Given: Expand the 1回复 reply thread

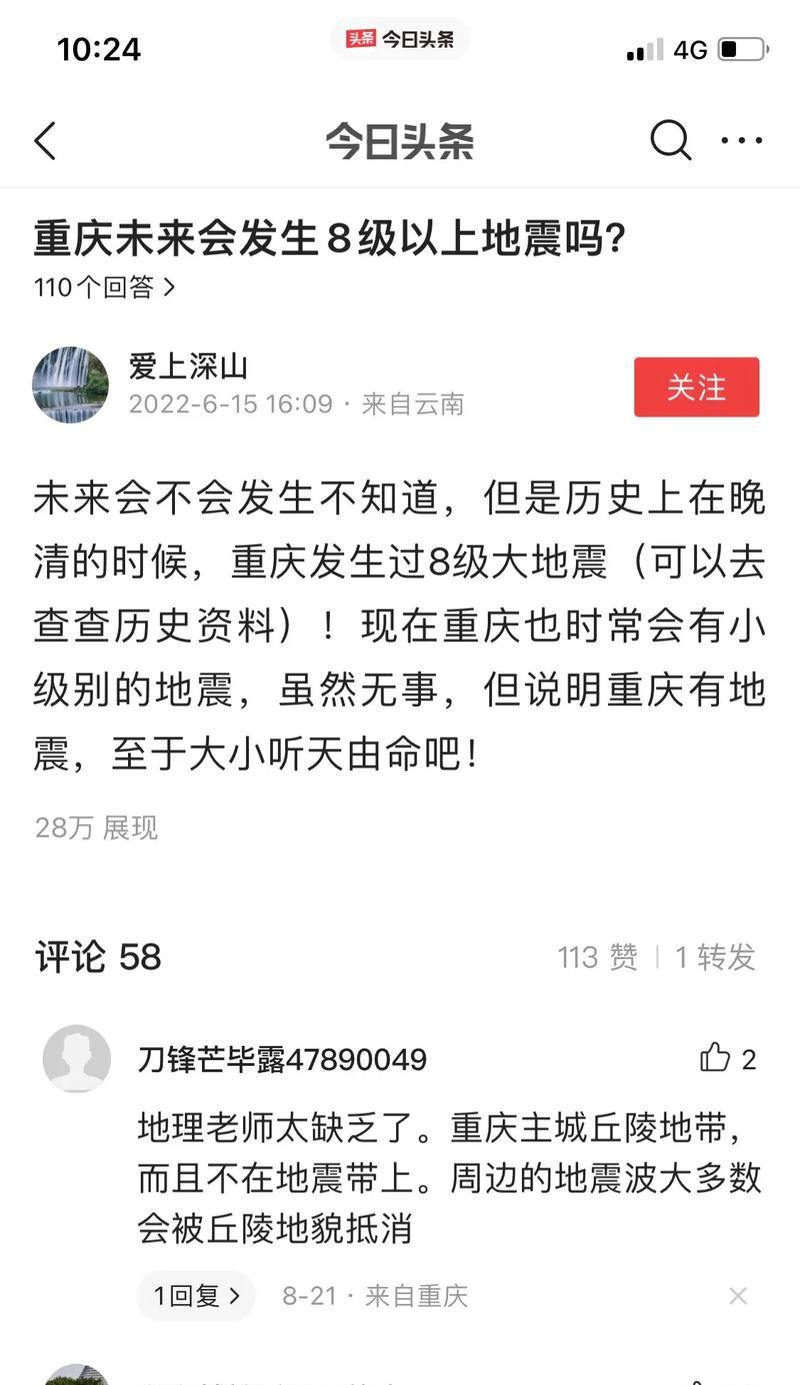Looking at the screenshot, I should pyautogui.click(x=196, y=1296).
